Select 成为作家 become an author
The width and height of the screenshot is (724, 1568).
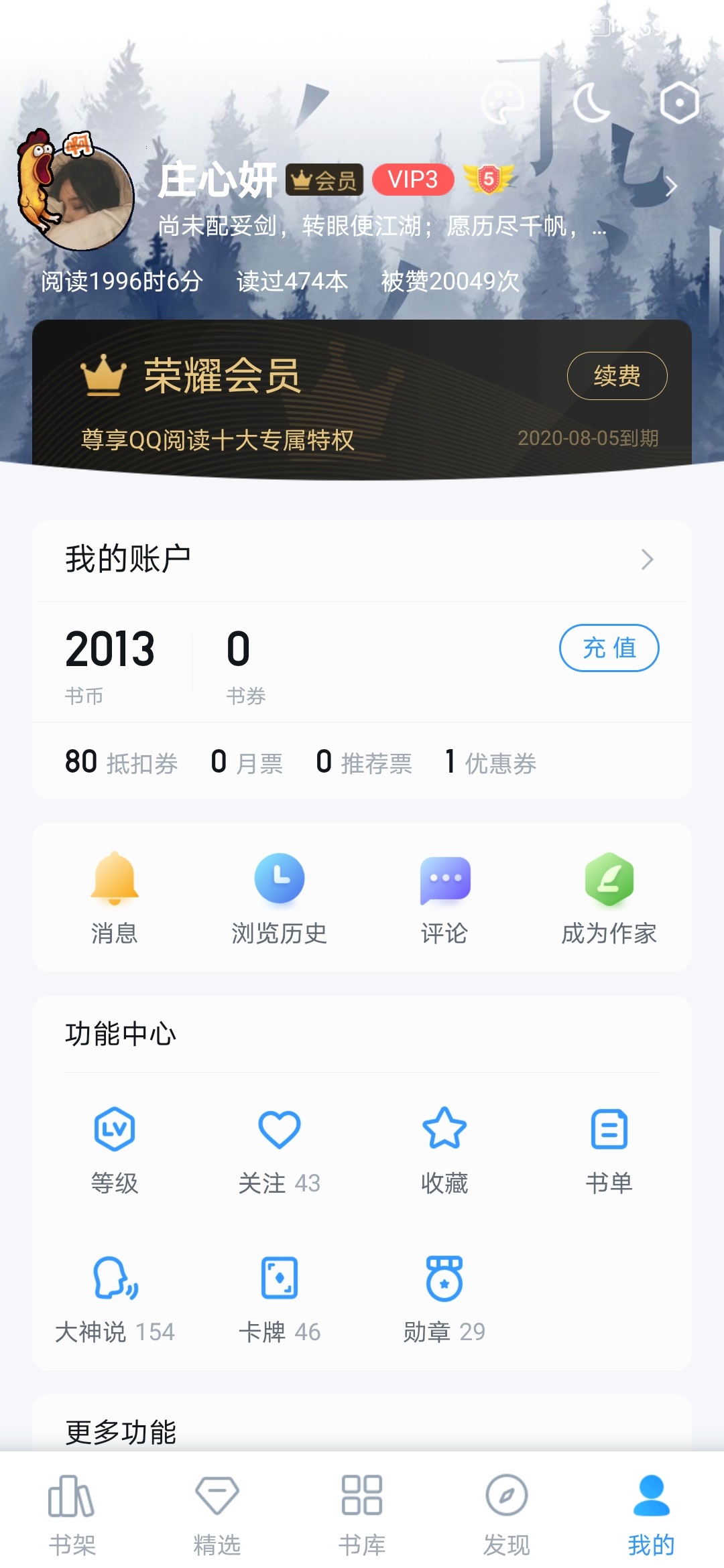pos(609,898)
